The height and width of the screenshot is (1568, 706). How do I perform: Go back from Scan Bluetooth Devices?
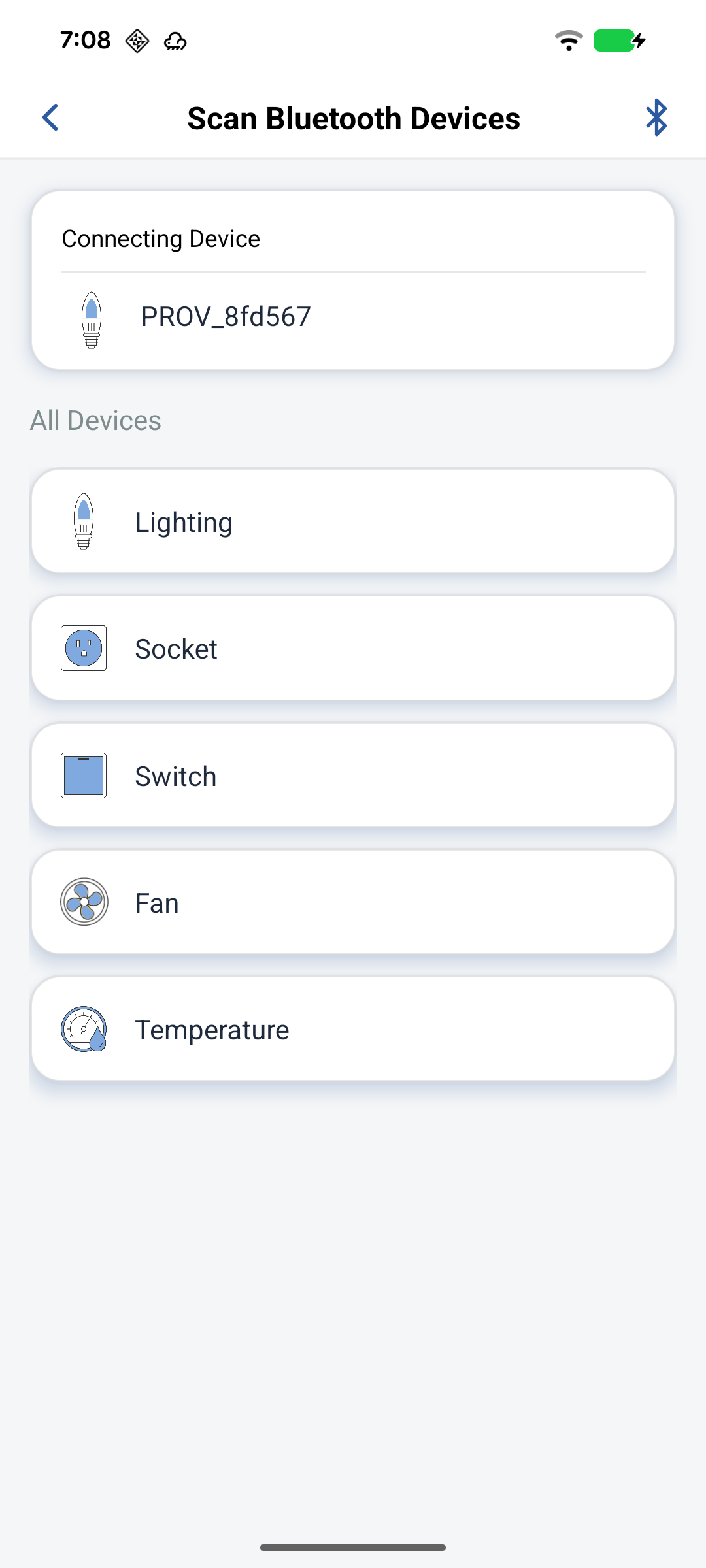point(50,118)
